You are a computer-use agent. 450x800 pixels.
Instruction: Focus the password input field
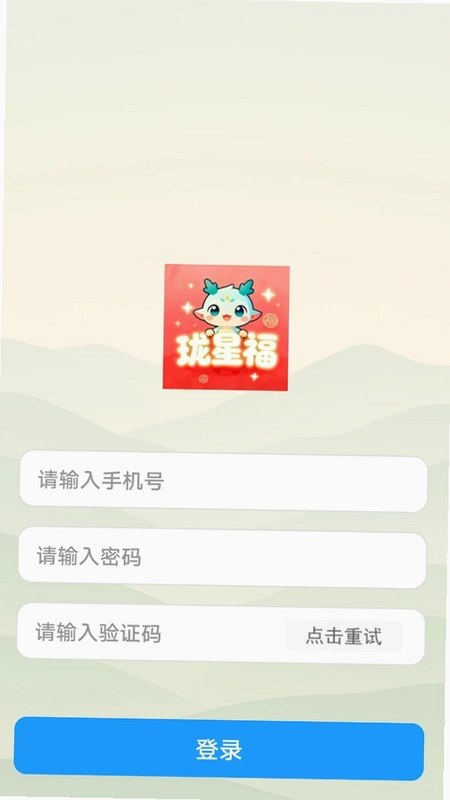pyautogui.click(x=222, y=557)
